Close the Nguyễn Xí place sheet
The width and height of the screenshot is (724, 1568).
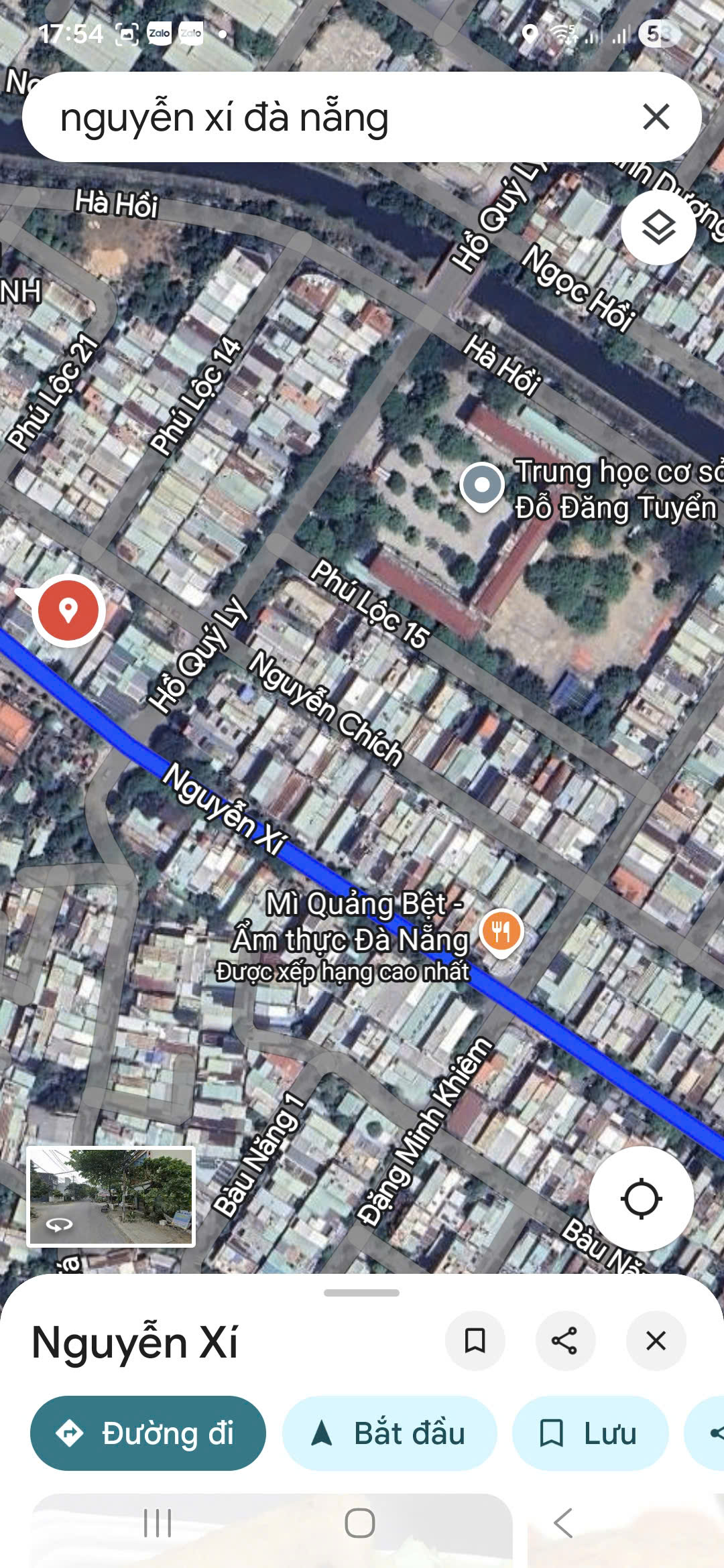click(656, 1341)
